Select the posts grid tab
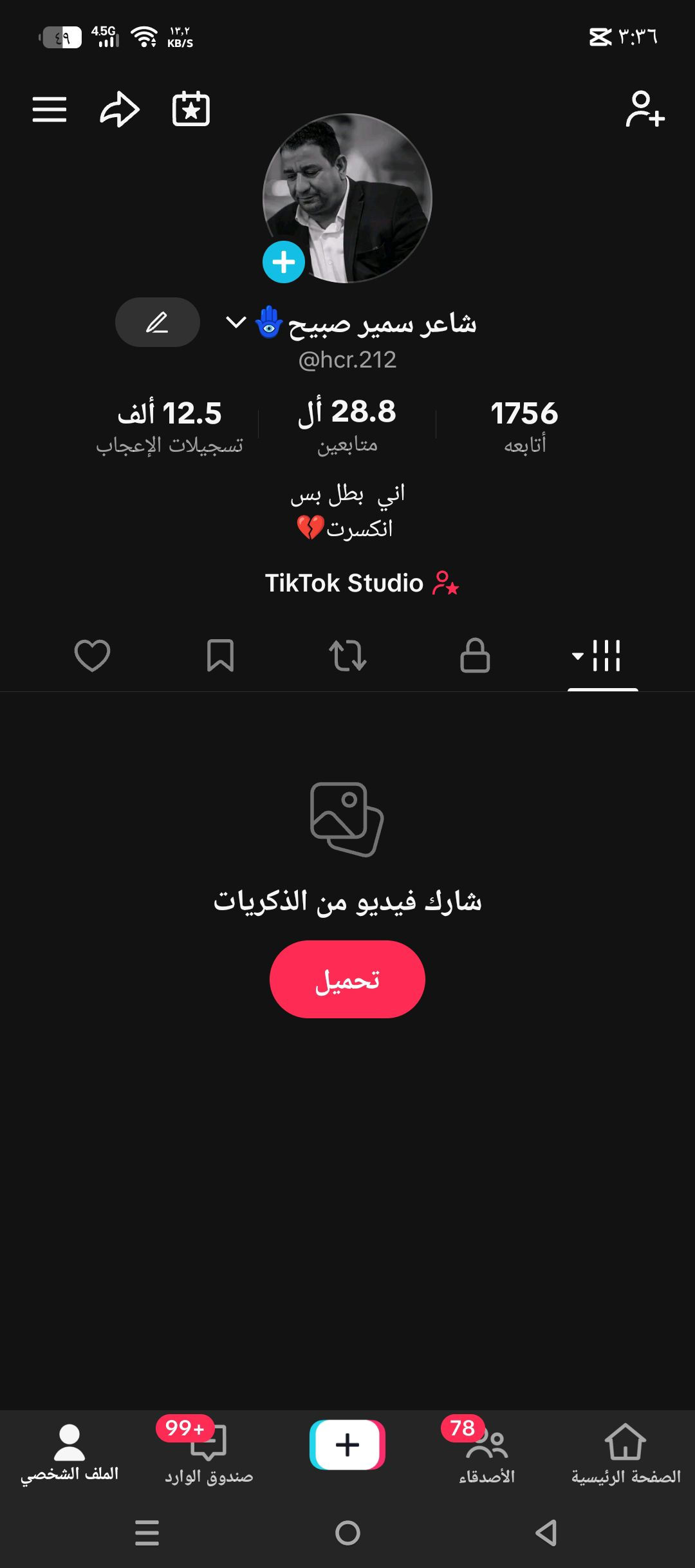This screenshot has height=1568, width=695. click(602, 656)
